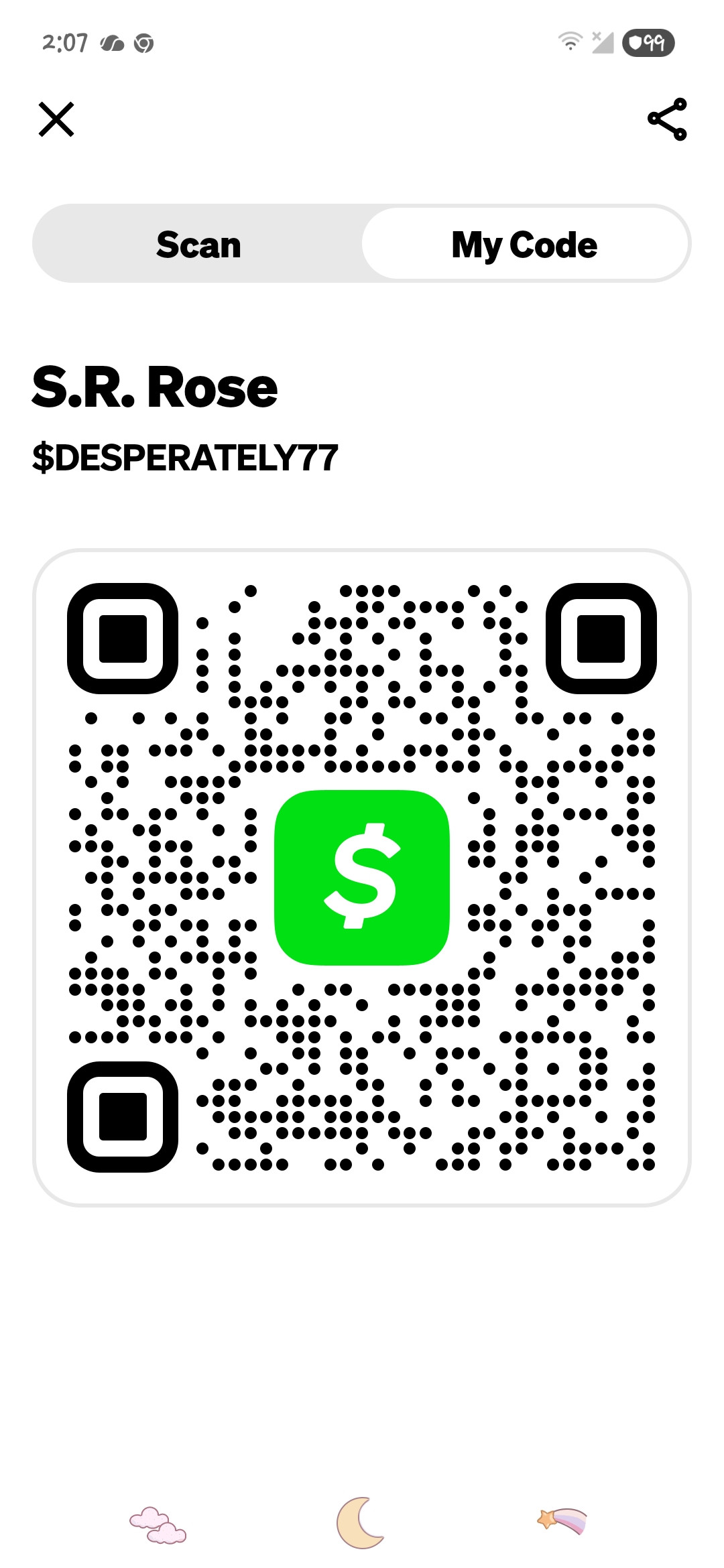Select the My Code tab
Image resolution: width=724 pixels, height=1568 pixels.
click(525, 244)
